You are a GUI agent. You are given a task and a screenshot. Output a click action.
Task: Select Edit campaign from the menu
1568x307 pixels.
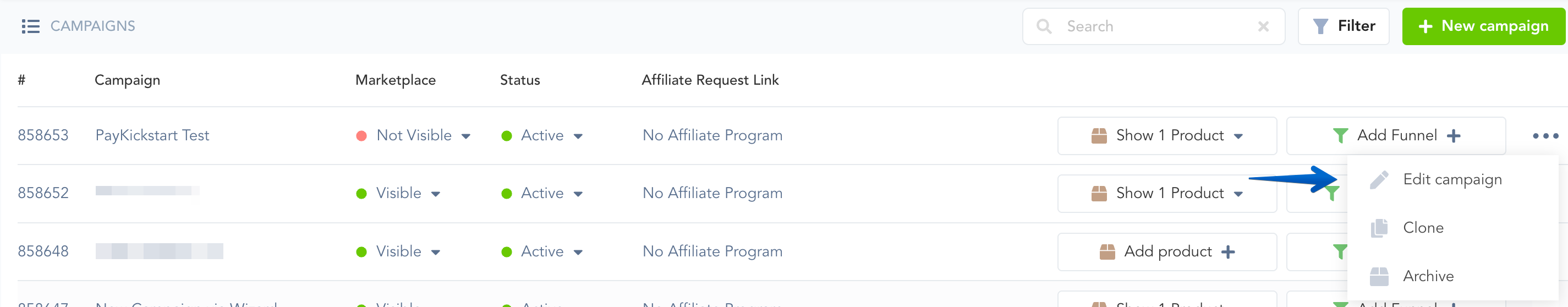1452,179
